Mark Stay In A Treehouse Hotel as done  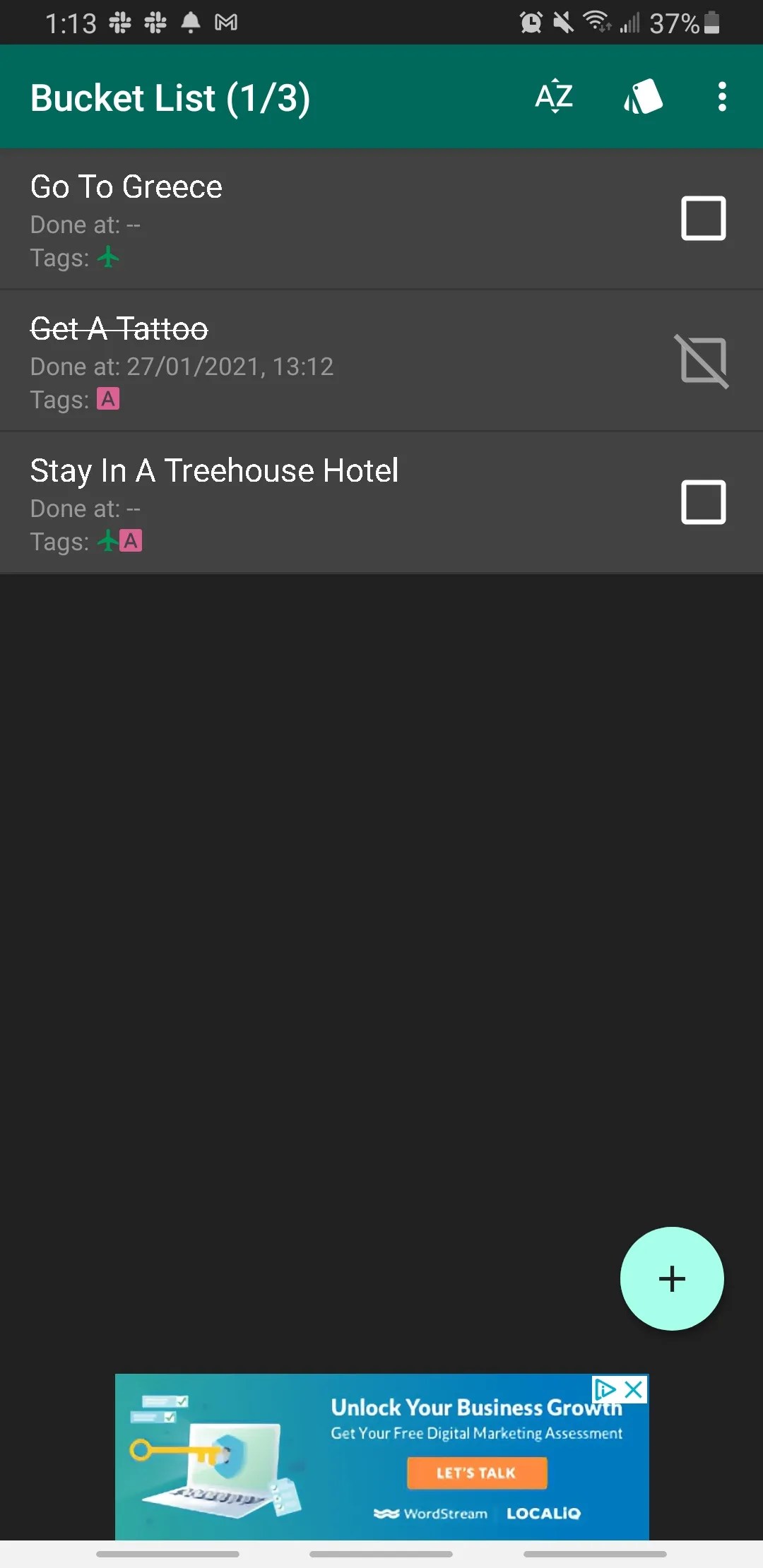(704, 502)
